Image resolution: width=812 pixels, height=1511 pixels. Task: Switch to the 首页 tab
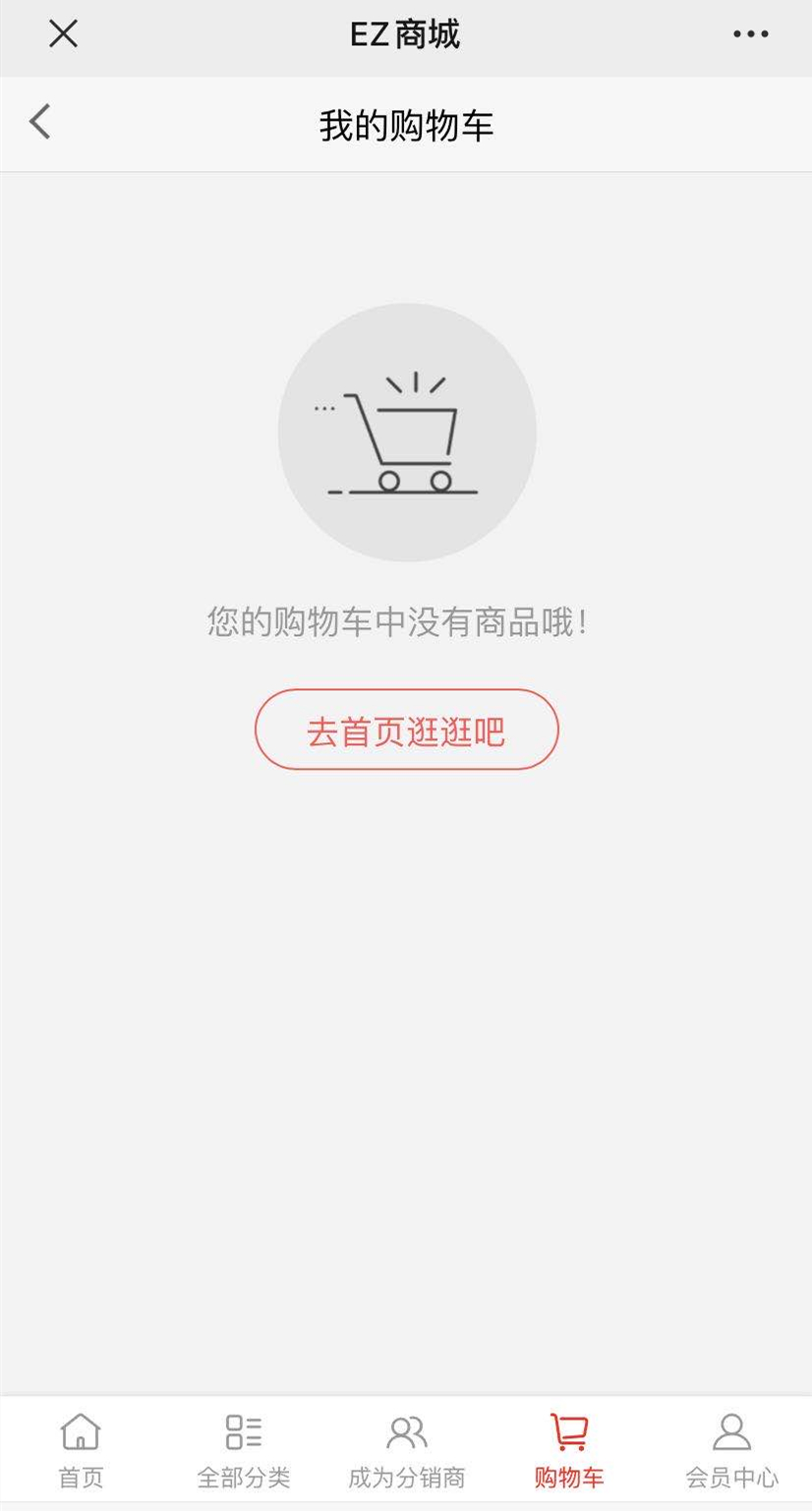click(81, 1451)
